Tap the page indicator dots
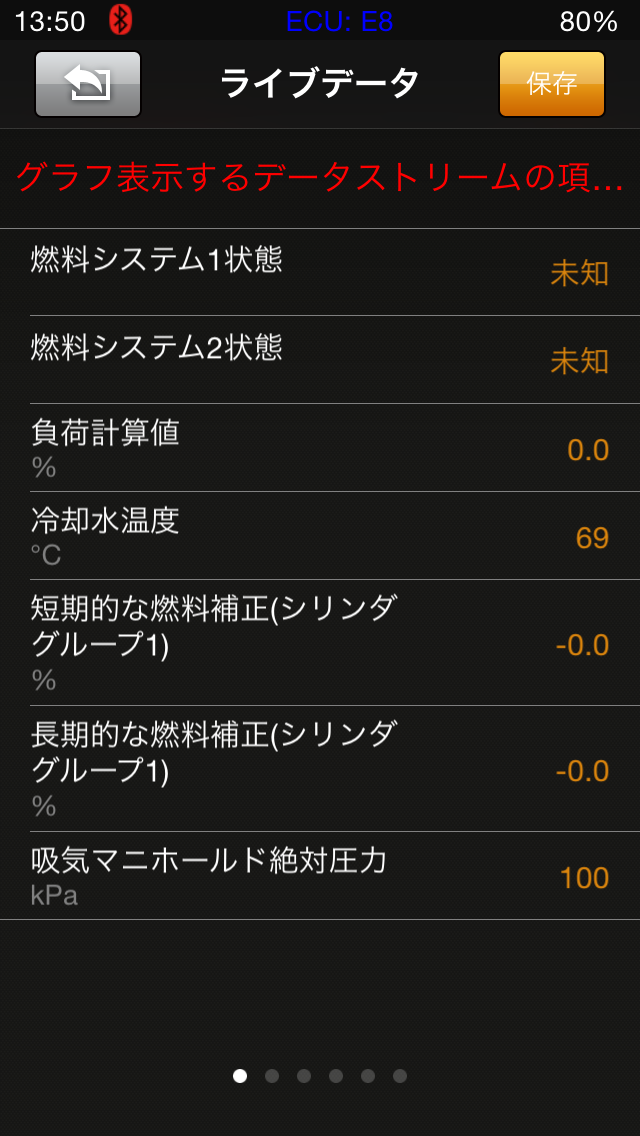The width and height of the screenshot is (640, 1136). (320, 1076)
